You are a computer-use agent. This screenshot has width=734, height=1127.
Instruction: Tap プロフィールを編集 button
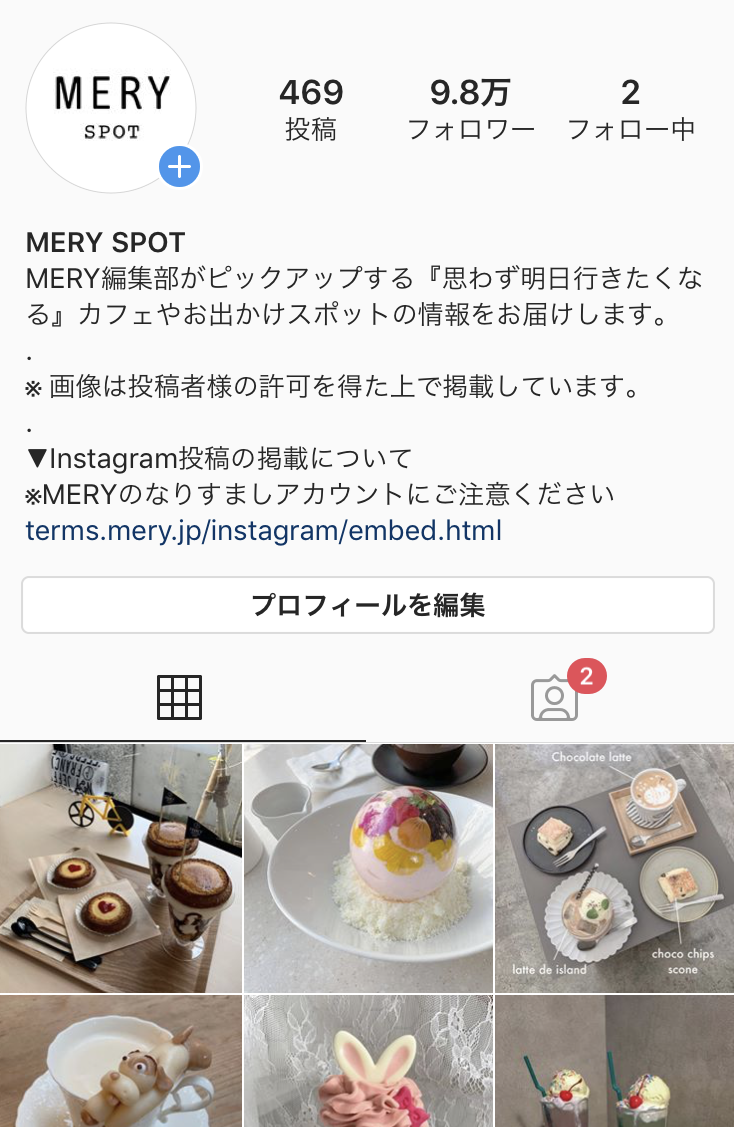[x=367, y=605]
